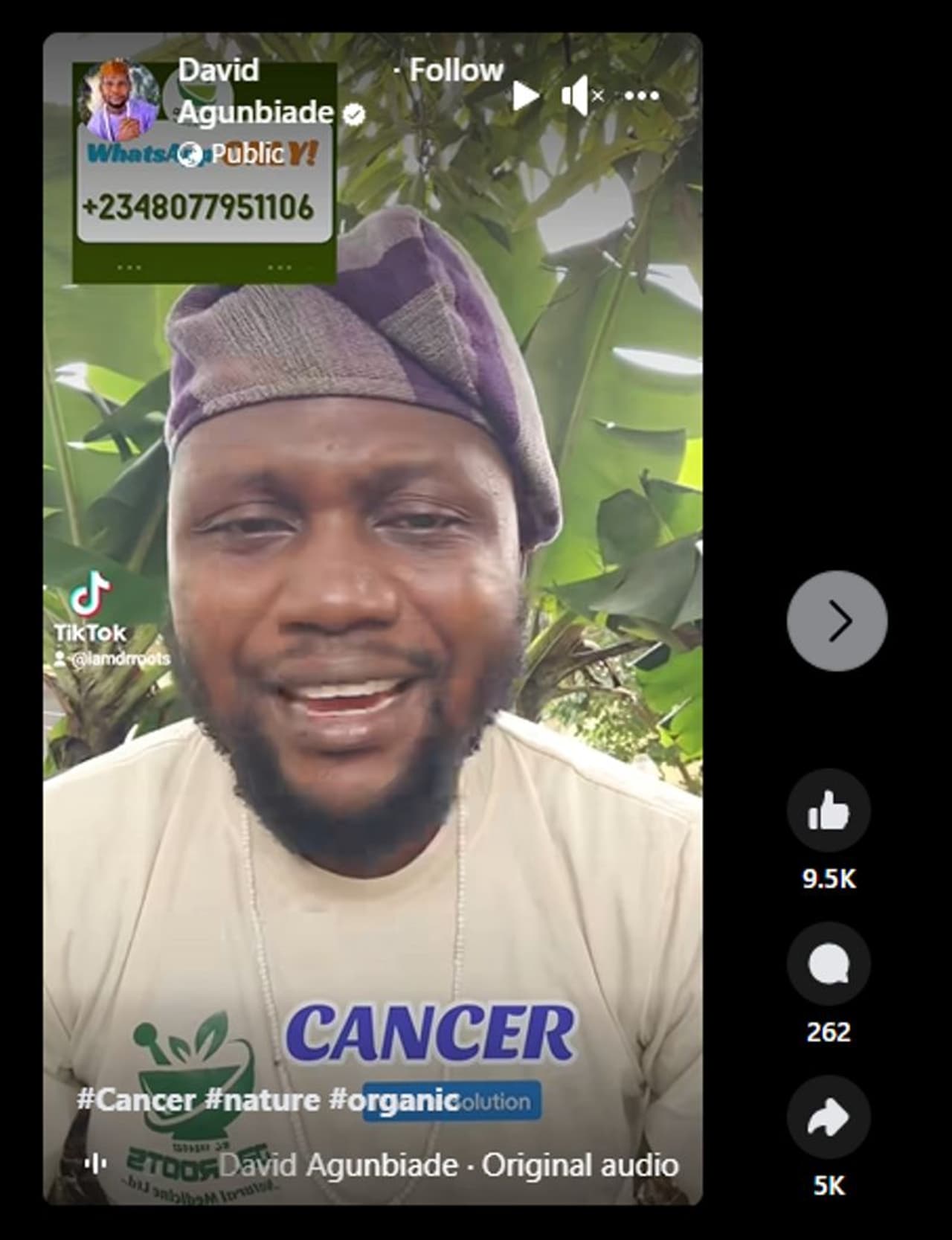Open the David Agunbiade profile name
Image resolution: width=952 pixels, height=1240 pixels.
254,91
